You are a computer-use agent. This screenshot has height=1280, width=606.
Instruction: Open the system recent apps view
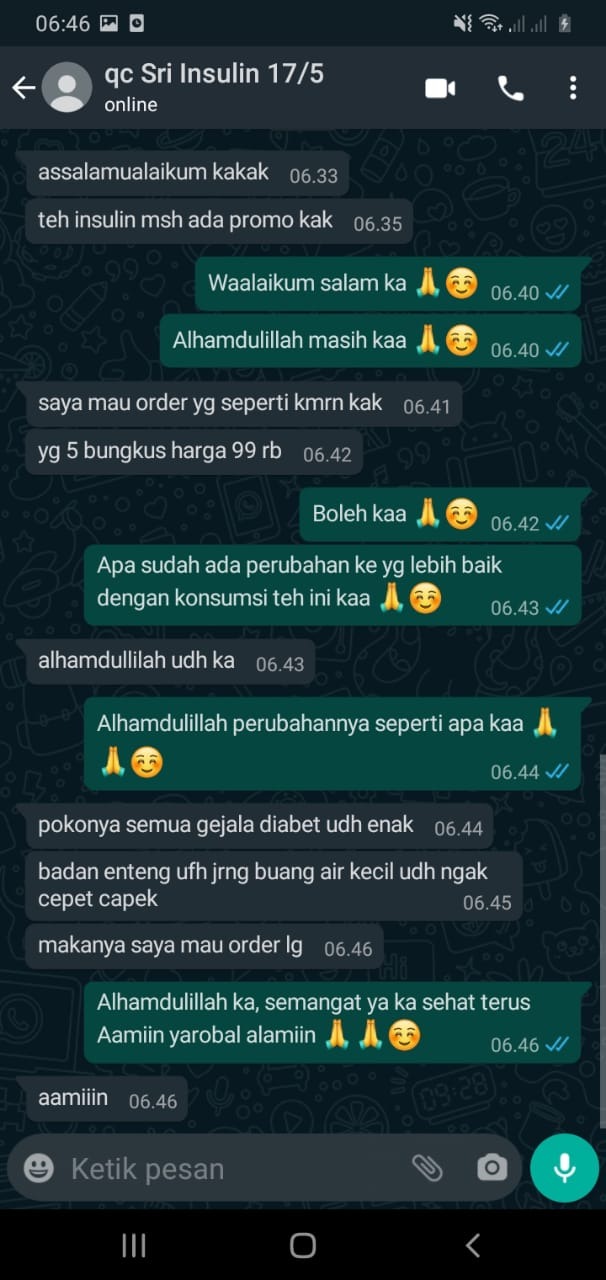[133, 1245]
